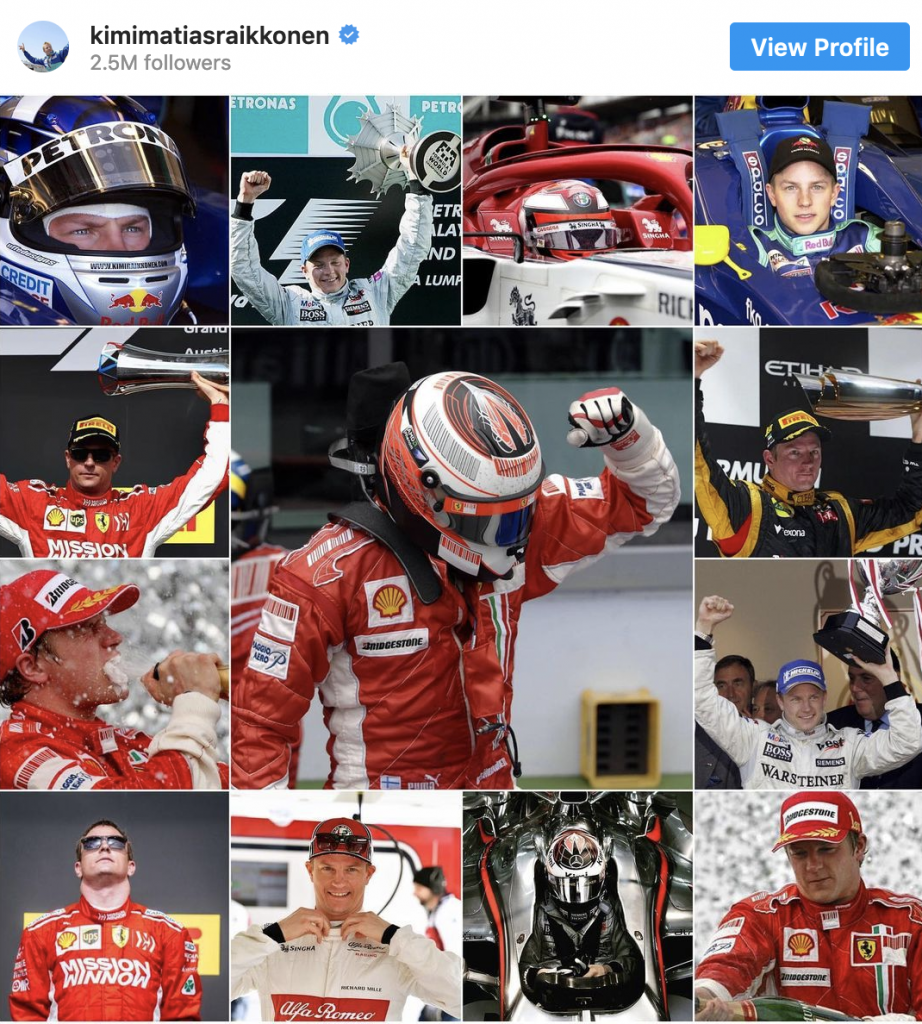View the Etihad podium black-gold suit photo

tap(808, 443)
